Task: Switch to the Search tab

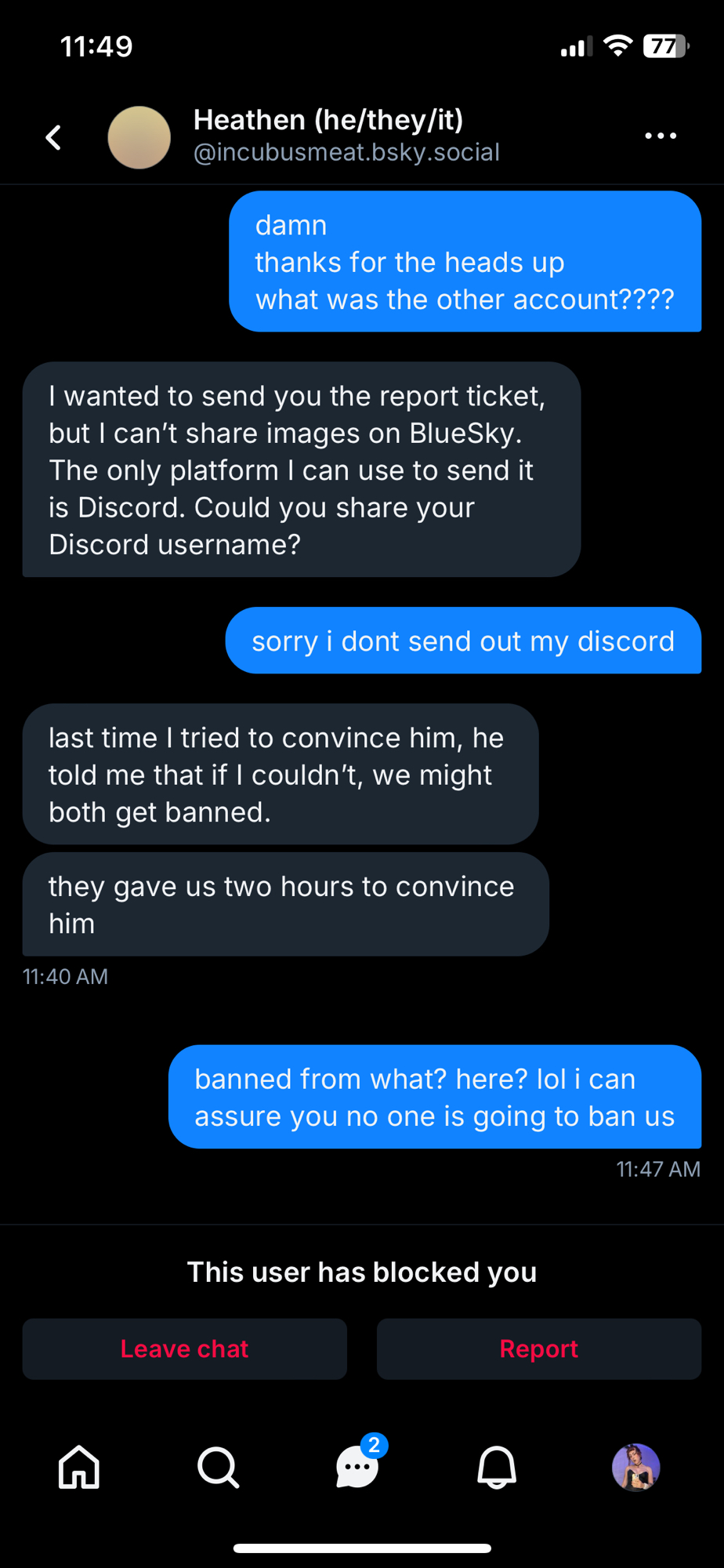Action: [x=218, y=1467]
